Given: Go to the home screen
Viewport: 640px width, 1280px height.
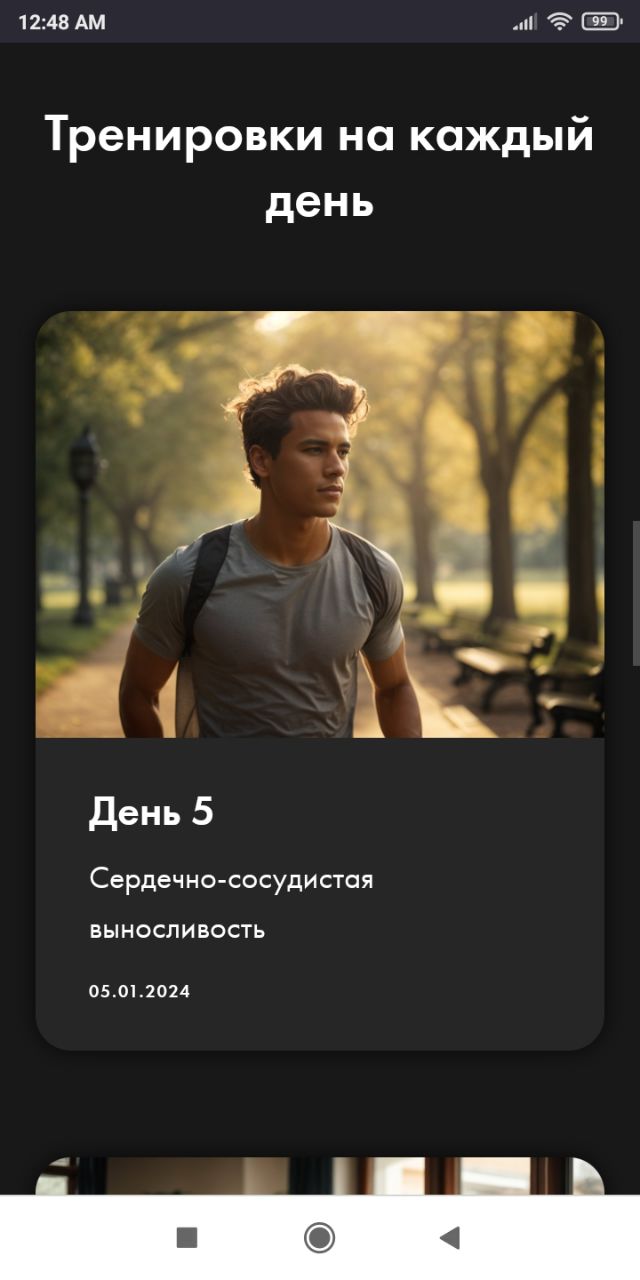Looking at the screenshot, I should pyautogui.click(x=319, y=1238).
